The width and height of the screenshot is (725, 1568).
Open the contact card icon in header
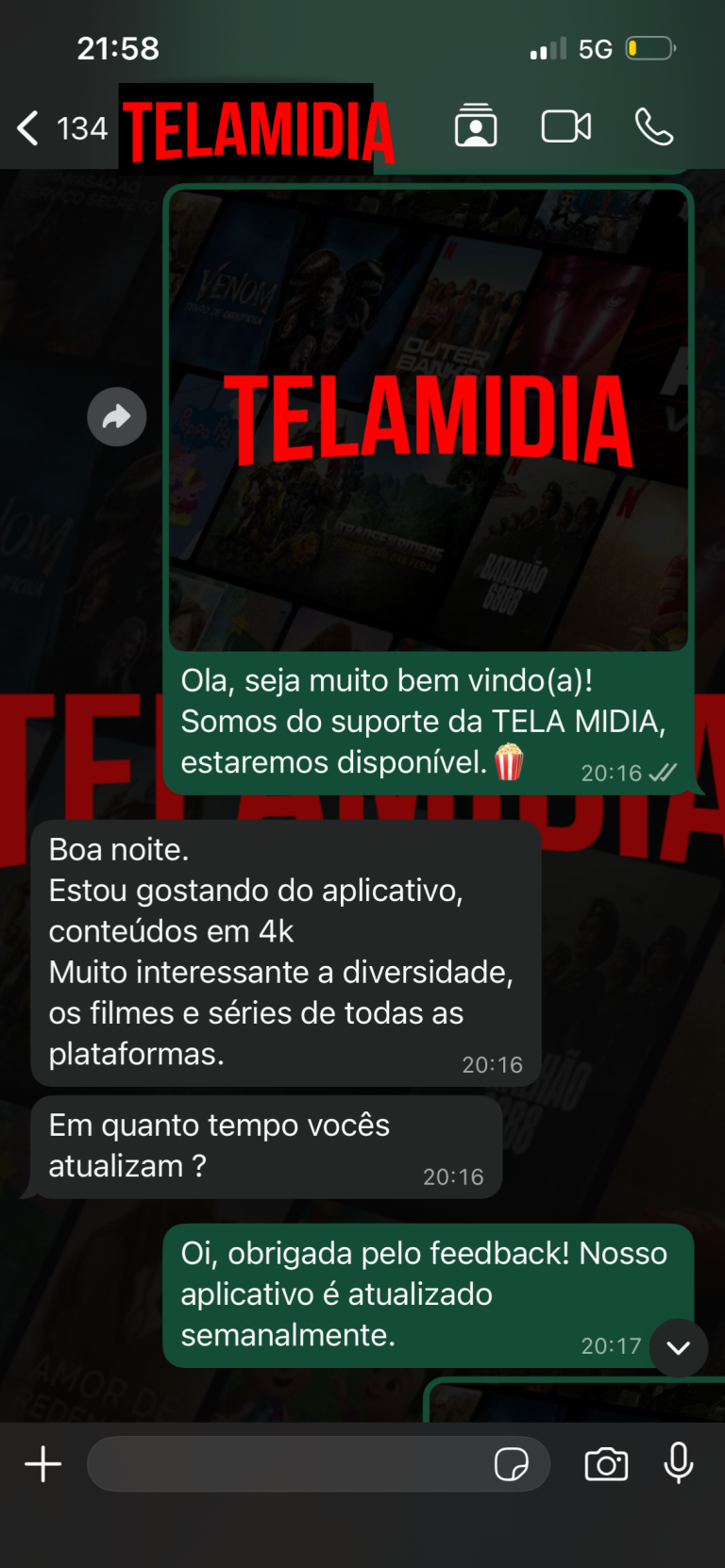point(476,126)
